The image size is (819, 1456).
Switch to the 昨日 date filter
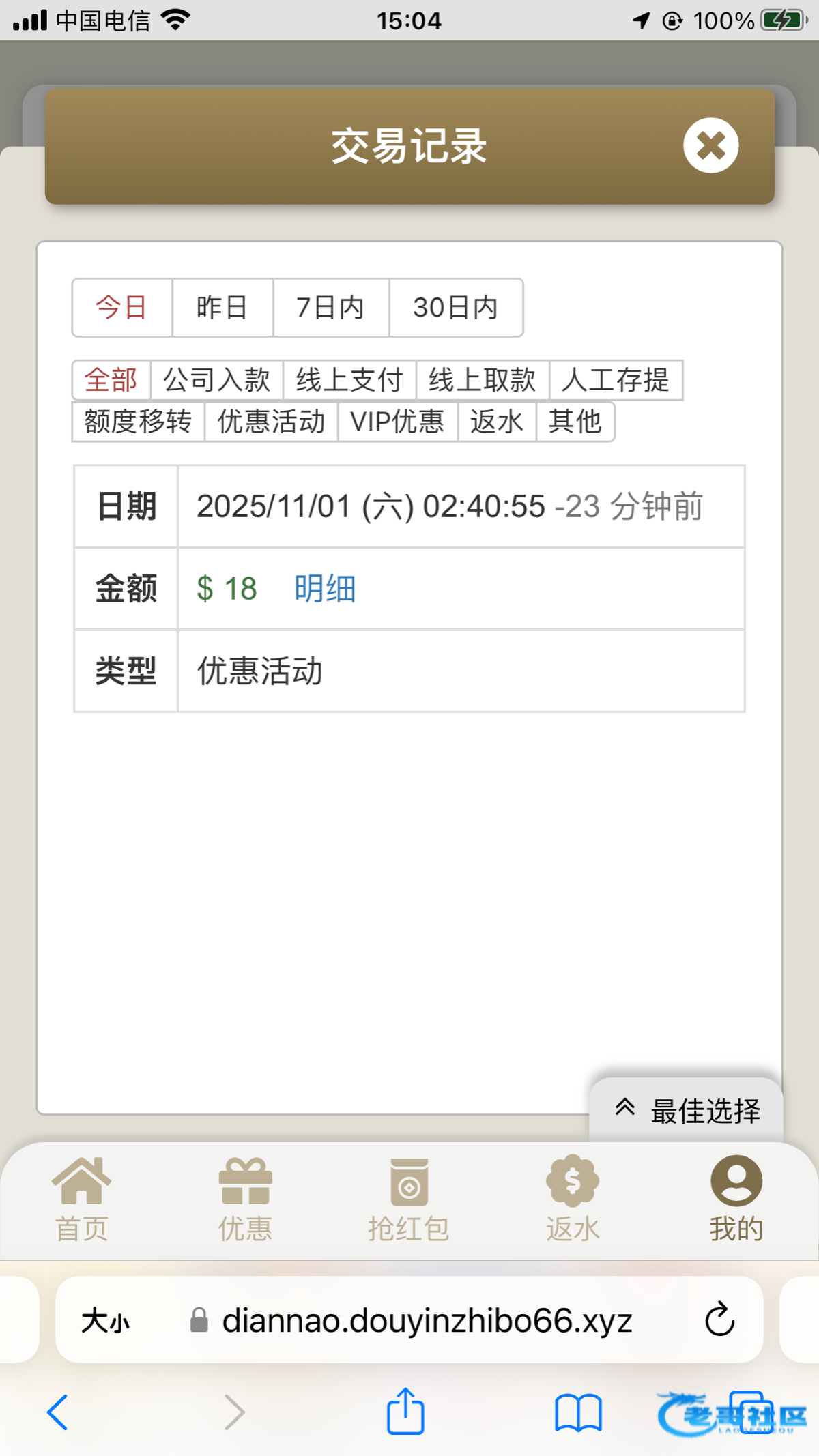(x=222, y=308)
